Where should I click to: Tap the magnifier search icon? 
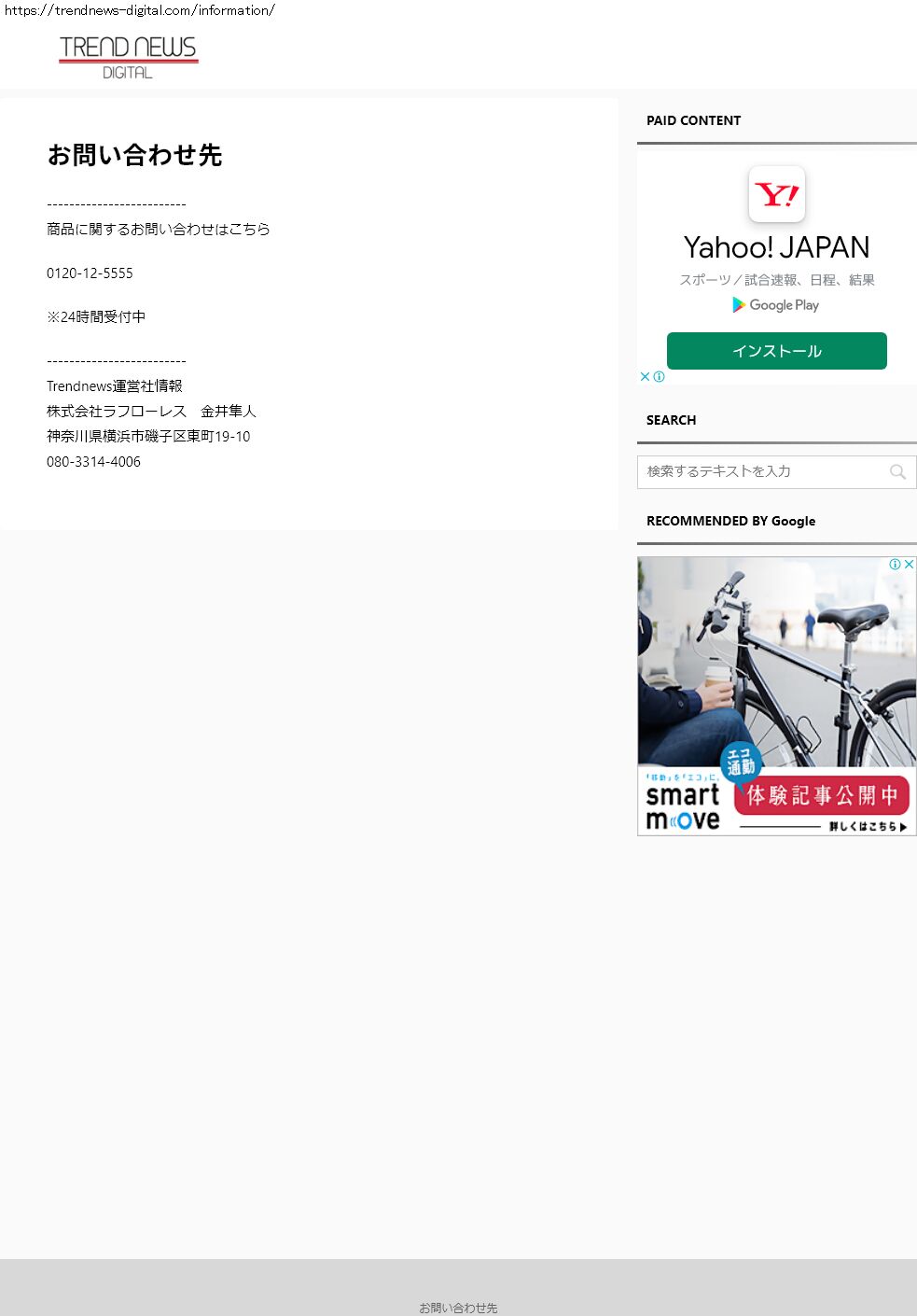[897, 472]
